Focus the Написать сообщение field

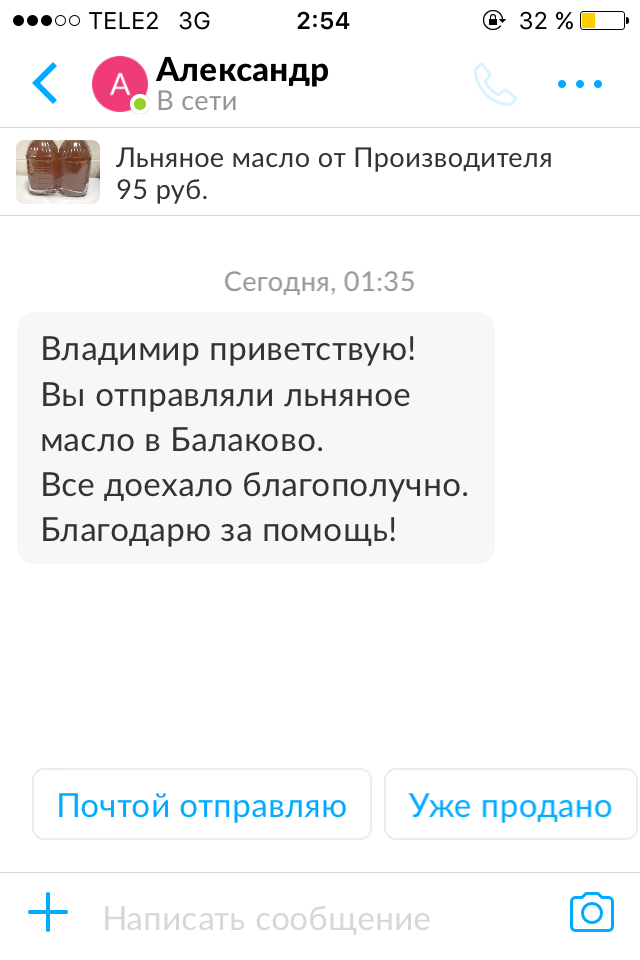pyautogui.click(x=300, y=918)
